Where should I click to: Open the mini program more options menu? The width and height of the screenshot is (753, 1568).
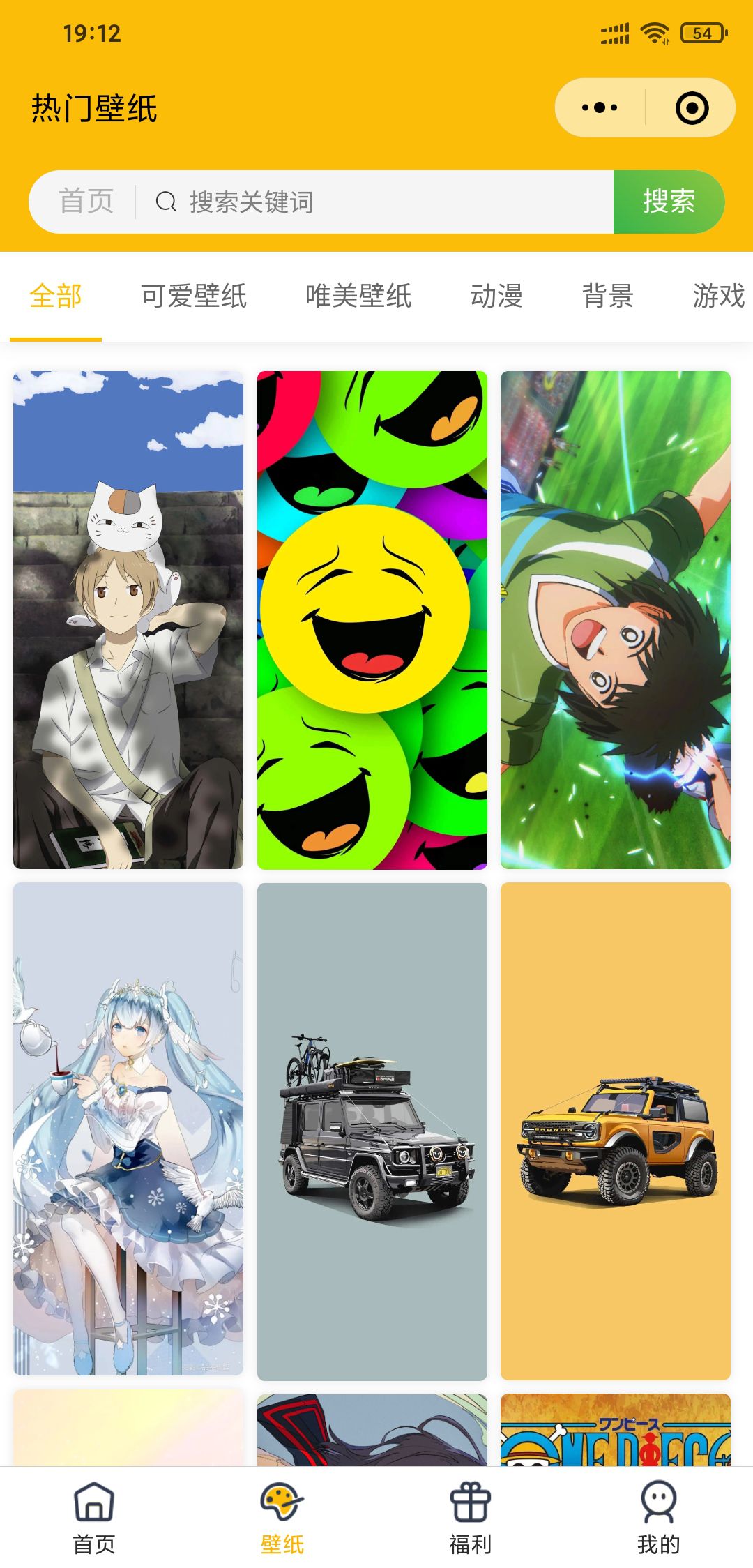(x=600, y=108)
